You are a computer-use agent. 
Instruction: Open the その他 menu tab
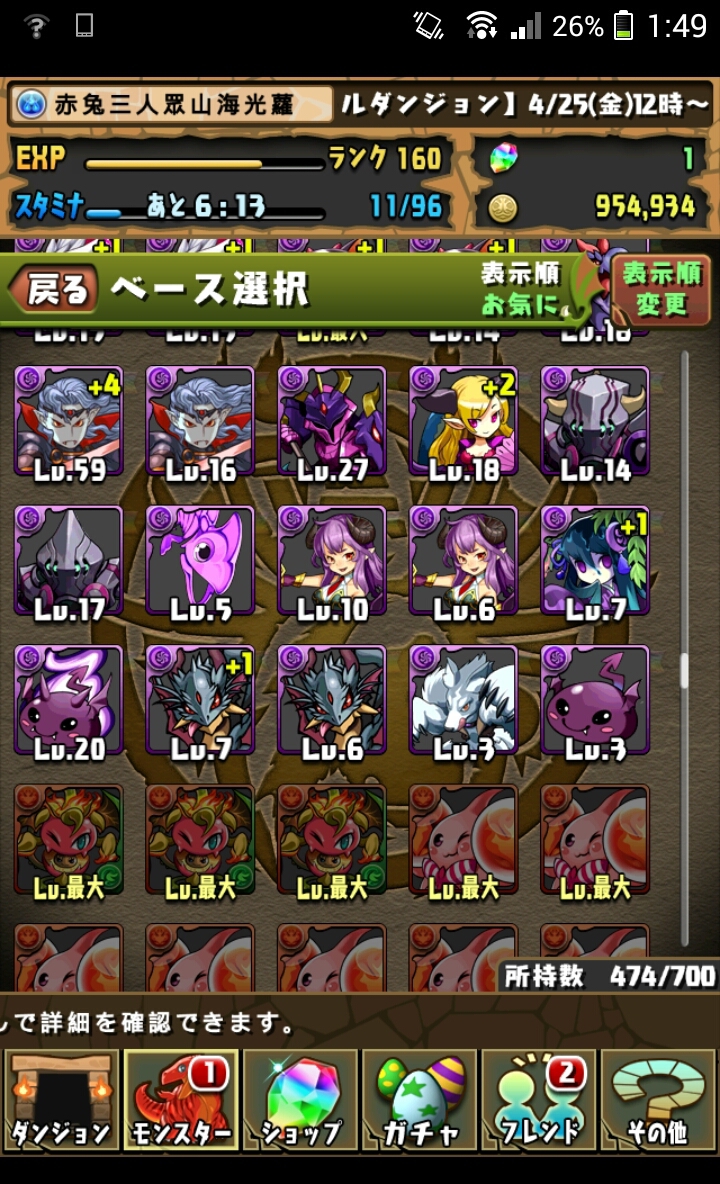(660, 1098)
